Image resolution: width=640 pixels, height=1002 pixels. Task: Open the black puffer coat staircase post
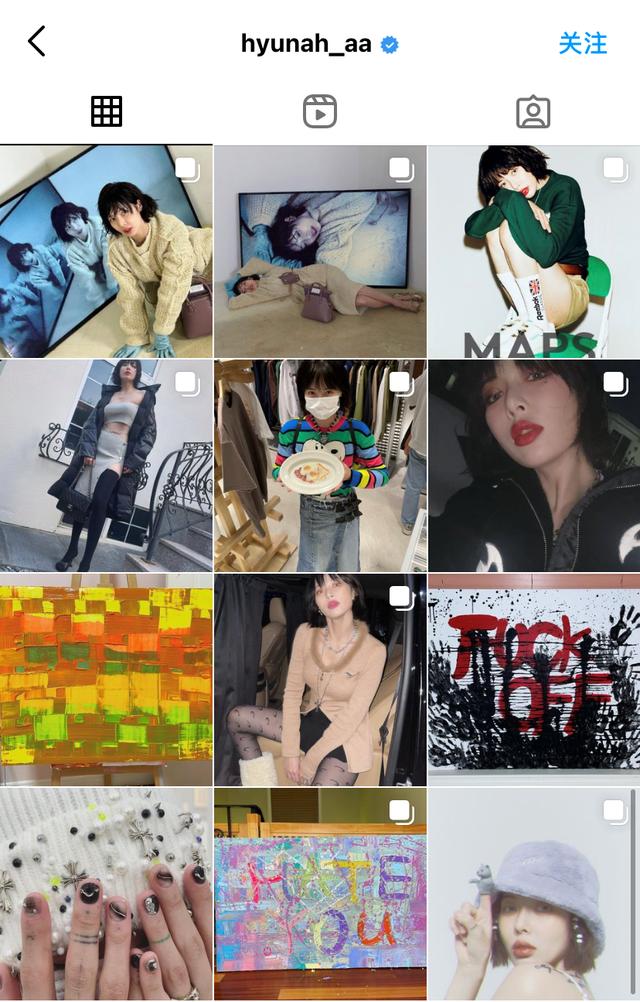click(106, 465)
